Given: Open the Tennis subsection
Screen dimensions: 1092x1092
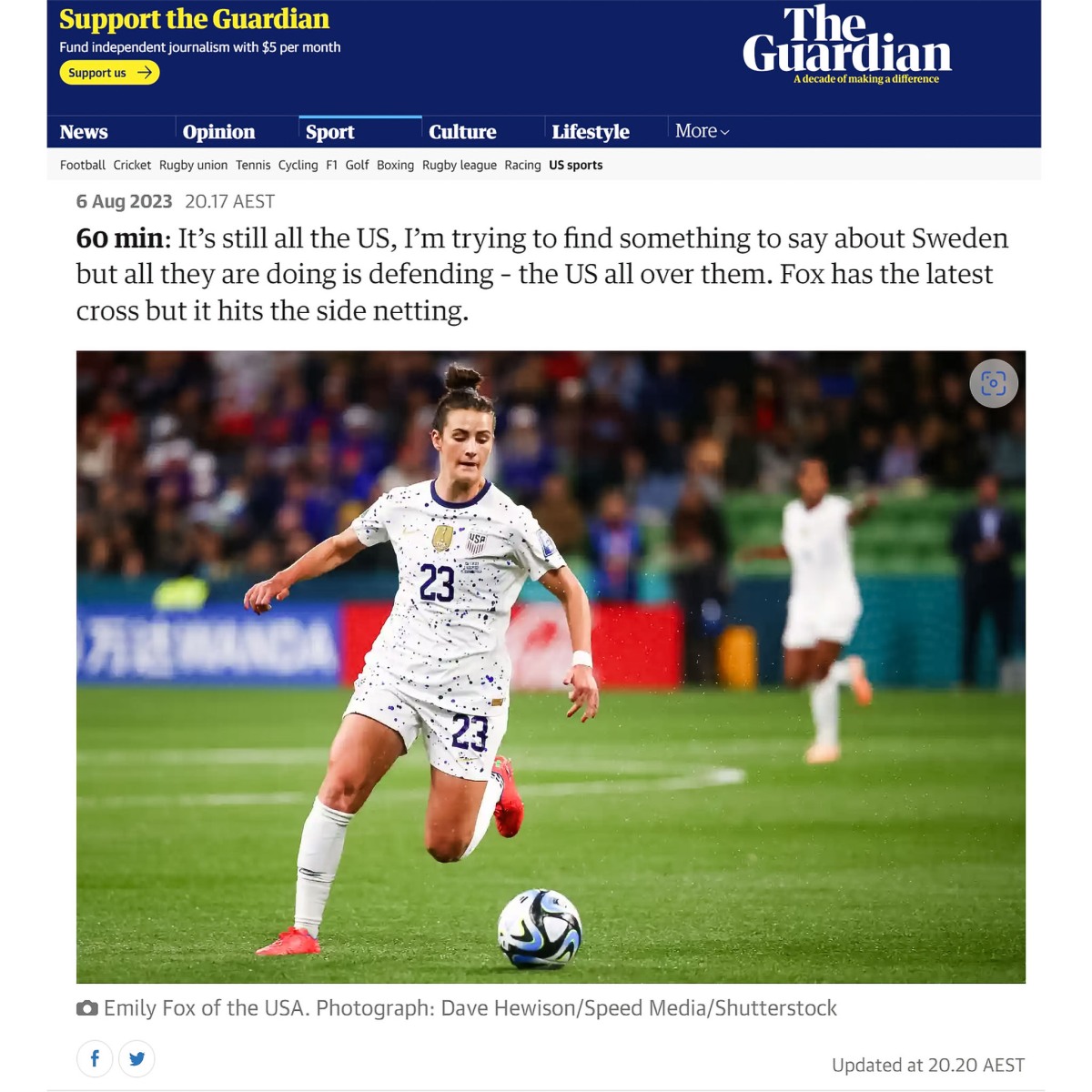Looking at the screenshot, I should (253, 165).
